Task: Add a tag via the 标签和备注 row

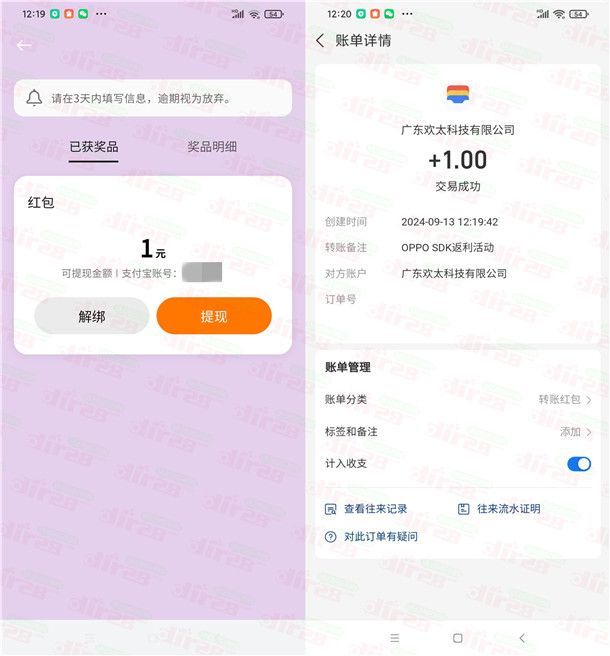Action: click(458, 431)
